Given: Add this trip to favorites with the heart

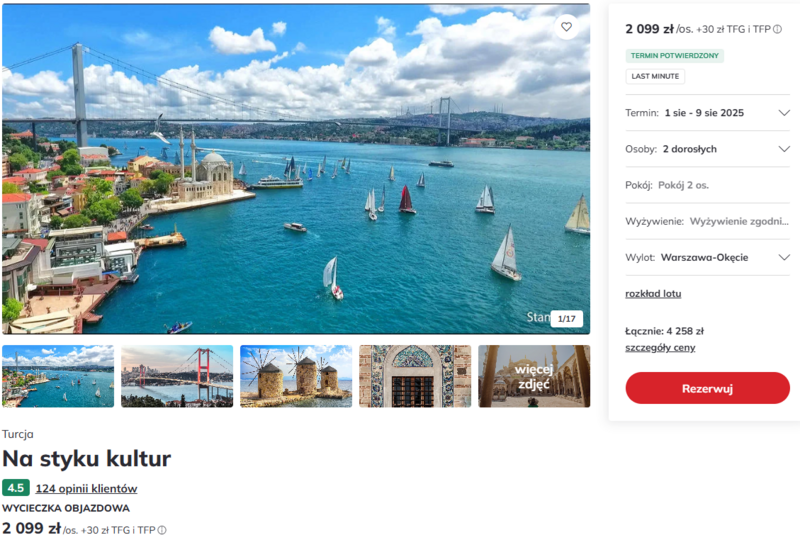Looking at the screenshot, I should [566, 27].
